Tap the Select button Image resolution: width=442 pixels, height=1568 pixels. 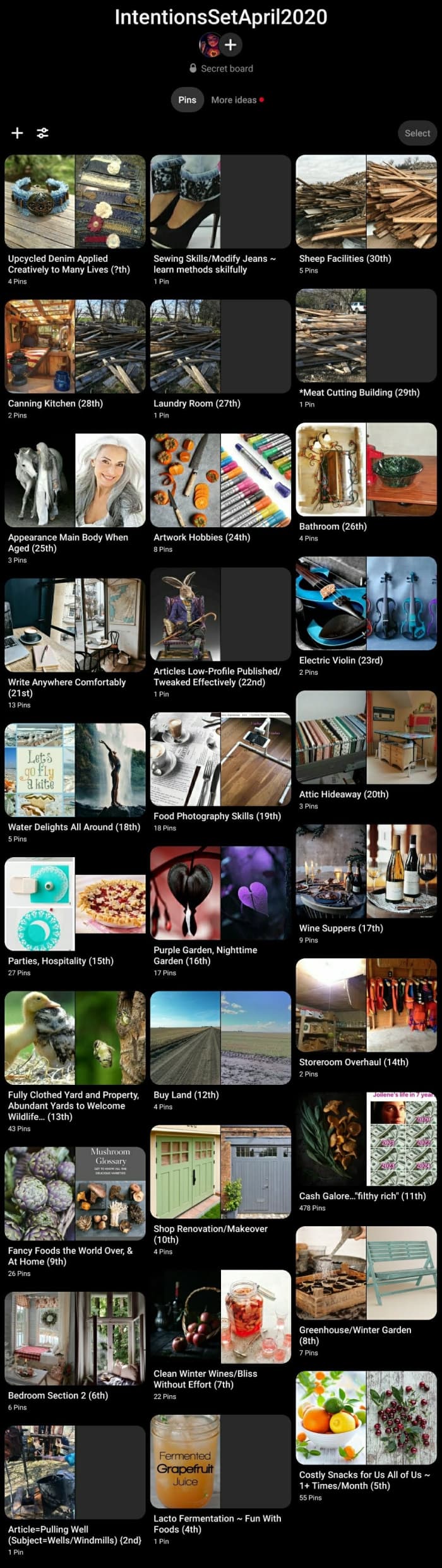[417, 133]
